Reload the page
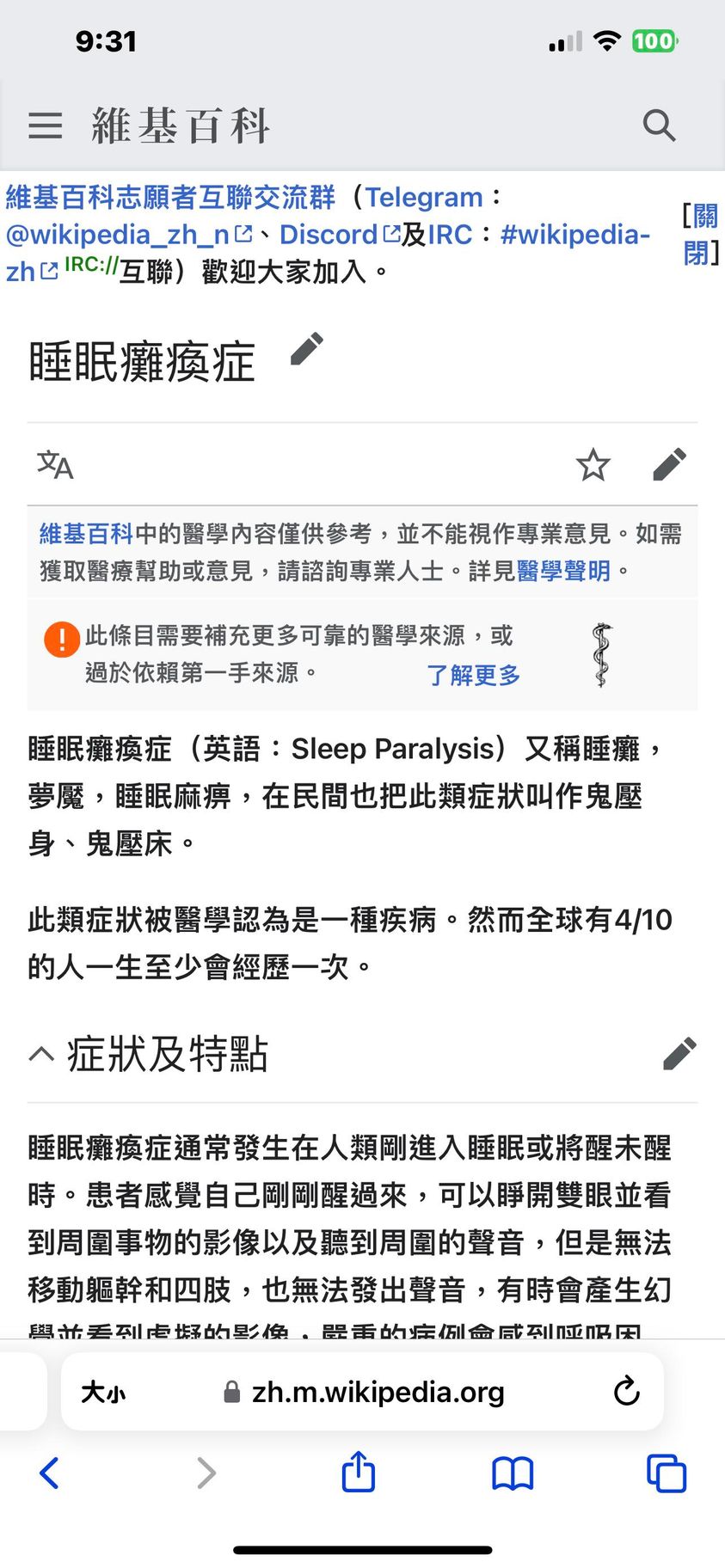The width and height of the screenshot is (725, 1568). point(626,1391)
